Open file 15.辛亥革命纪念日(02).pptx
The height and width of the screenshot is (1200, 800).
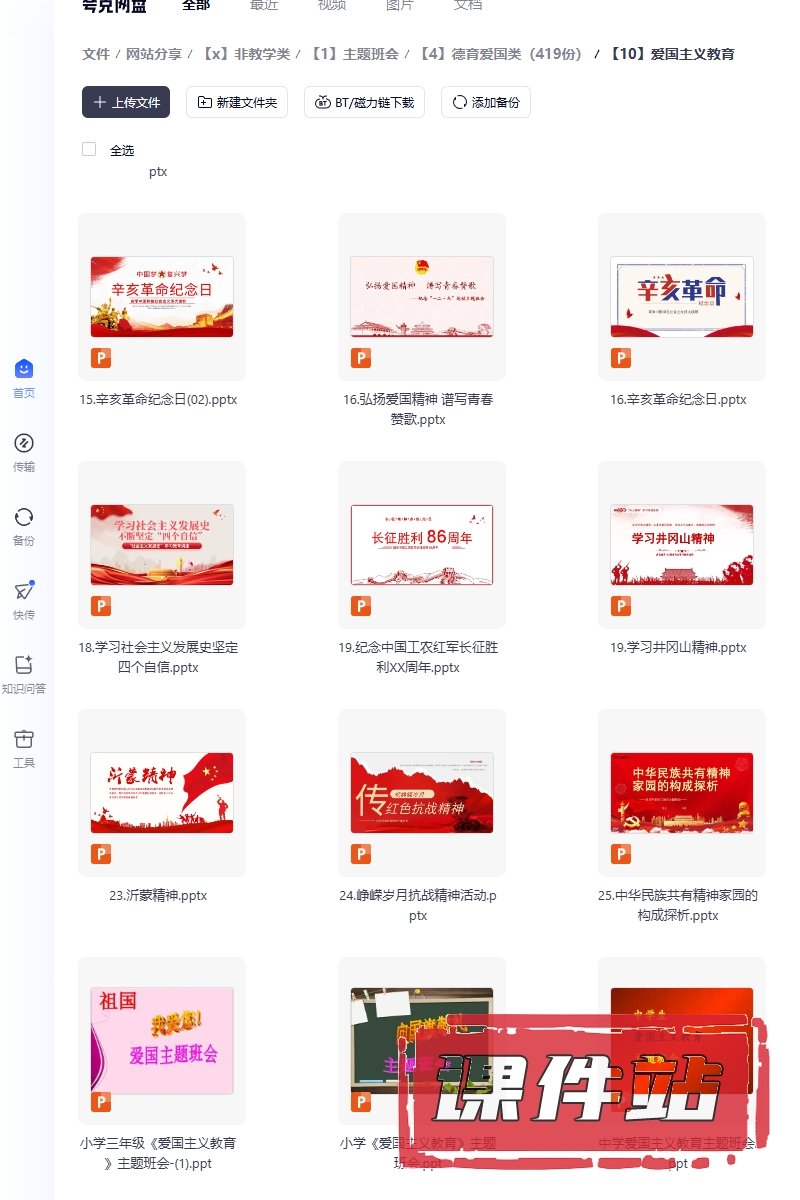coord(162,296)
